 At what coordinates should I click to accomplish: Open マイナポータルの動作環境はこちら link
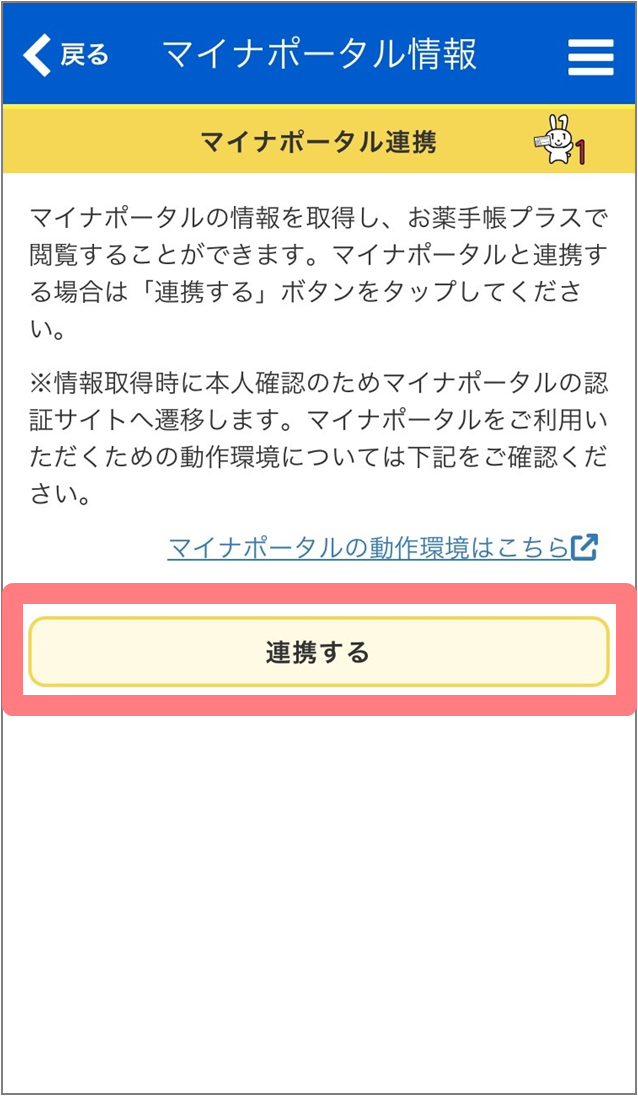click(382, 547)
